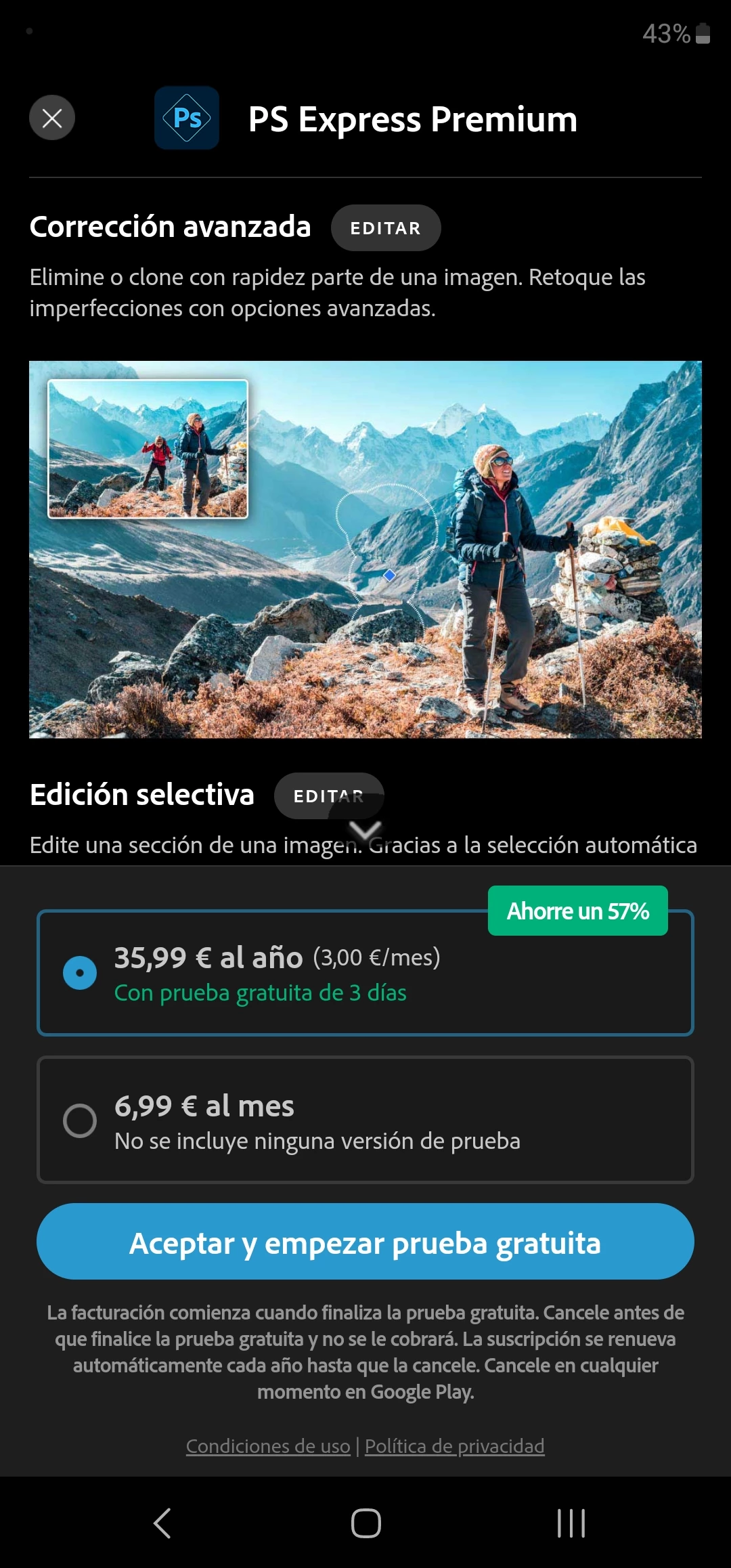The width and height of the screenshot is (731, 1568).
Task: Choose the 6,99 € al mes plan
Action: (80, 1120)
